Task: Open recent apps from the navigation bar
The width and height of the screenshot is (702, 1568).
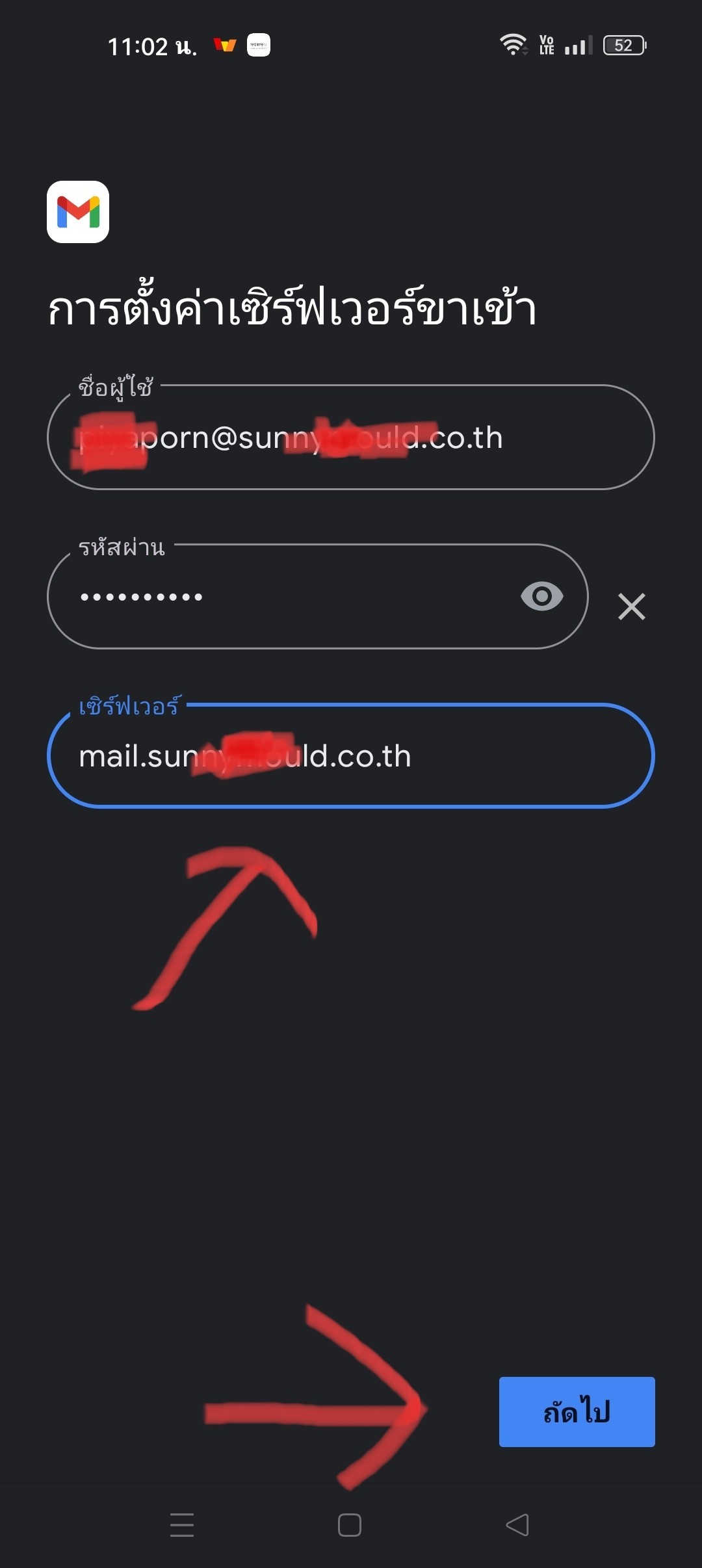Action: point(182,1524)
